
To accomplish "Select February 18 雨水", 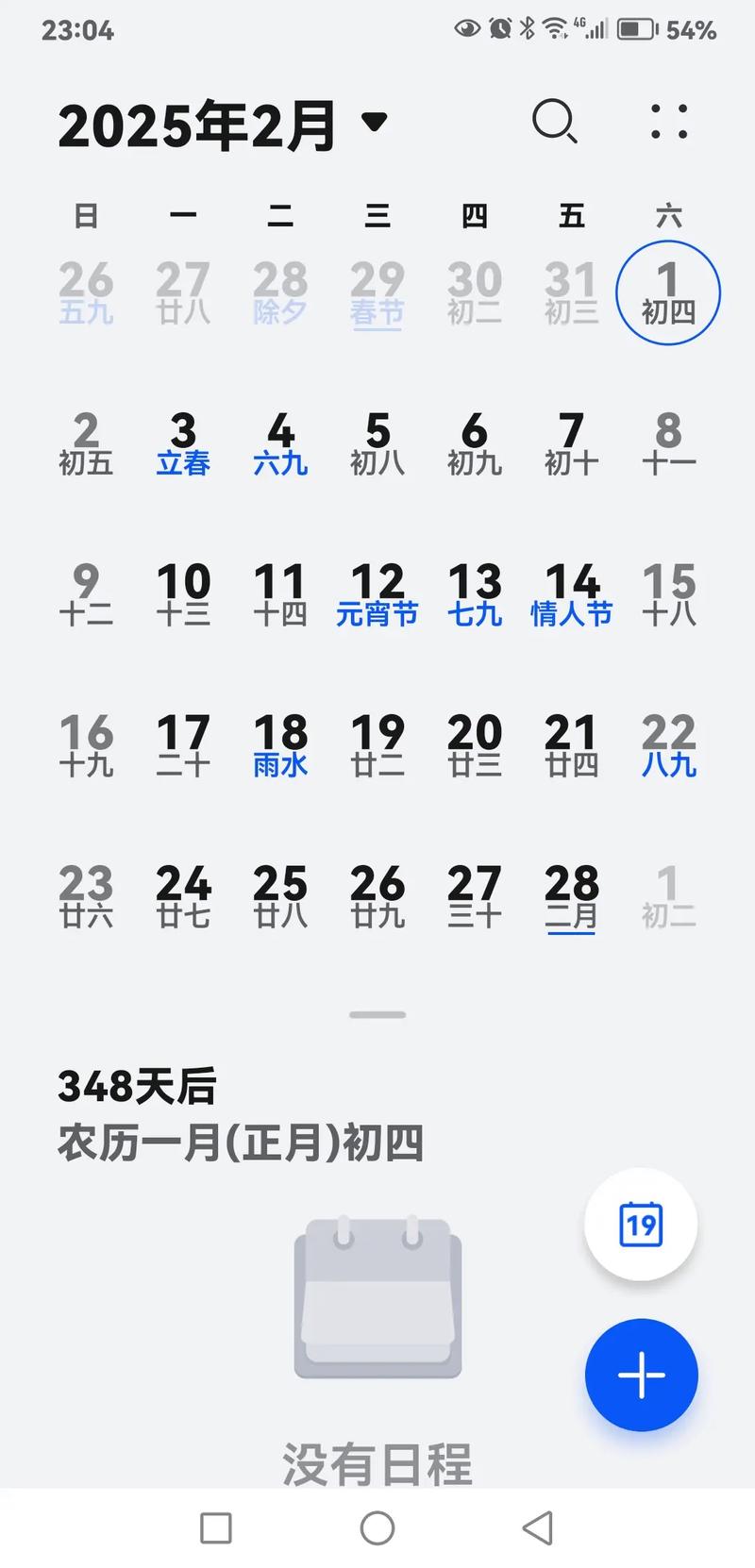I will (x=280, y=745).
